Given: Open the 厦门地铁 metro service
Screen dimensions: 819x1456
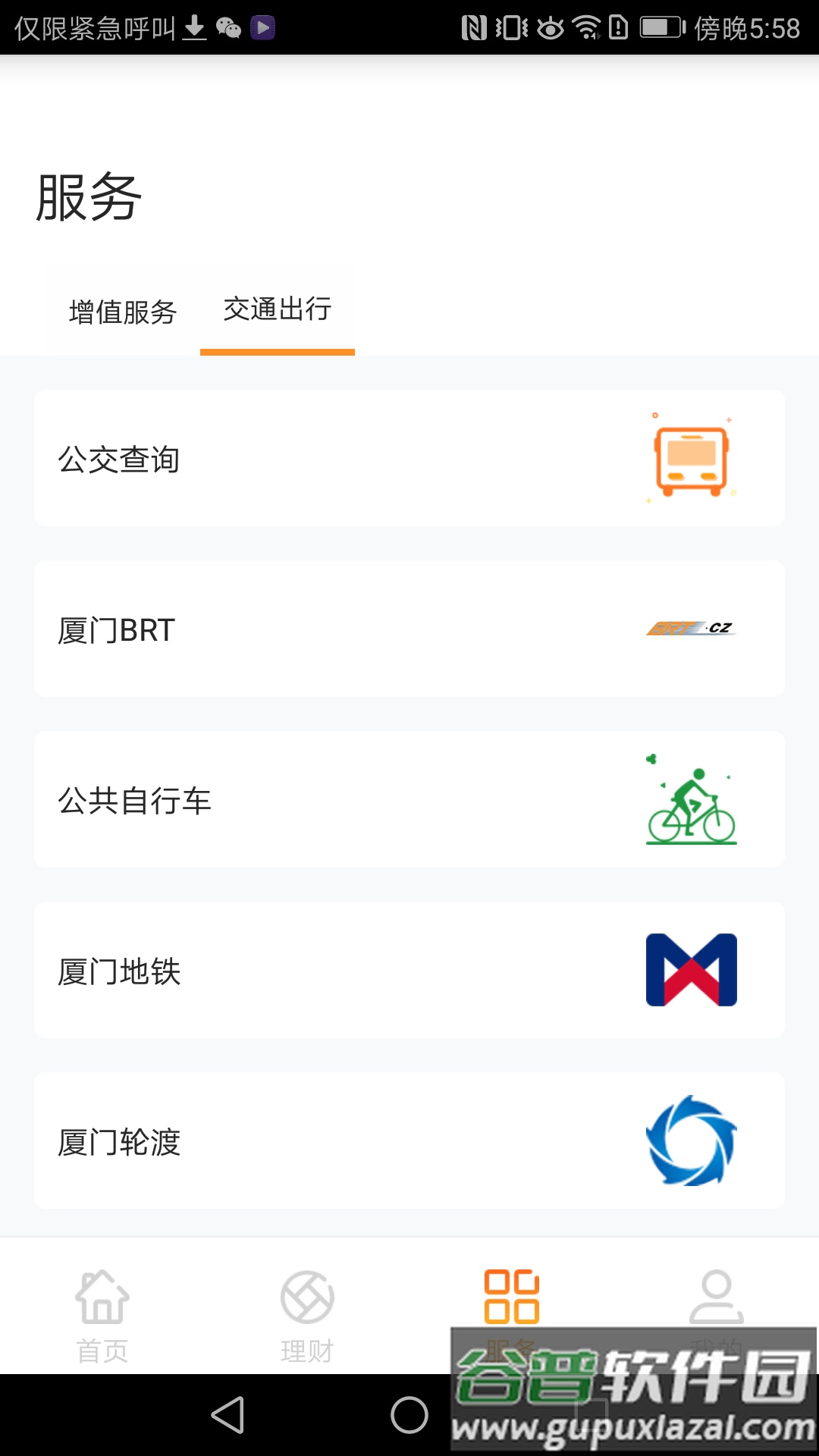Looking at the screenshot, I should [x=409, y=971].
